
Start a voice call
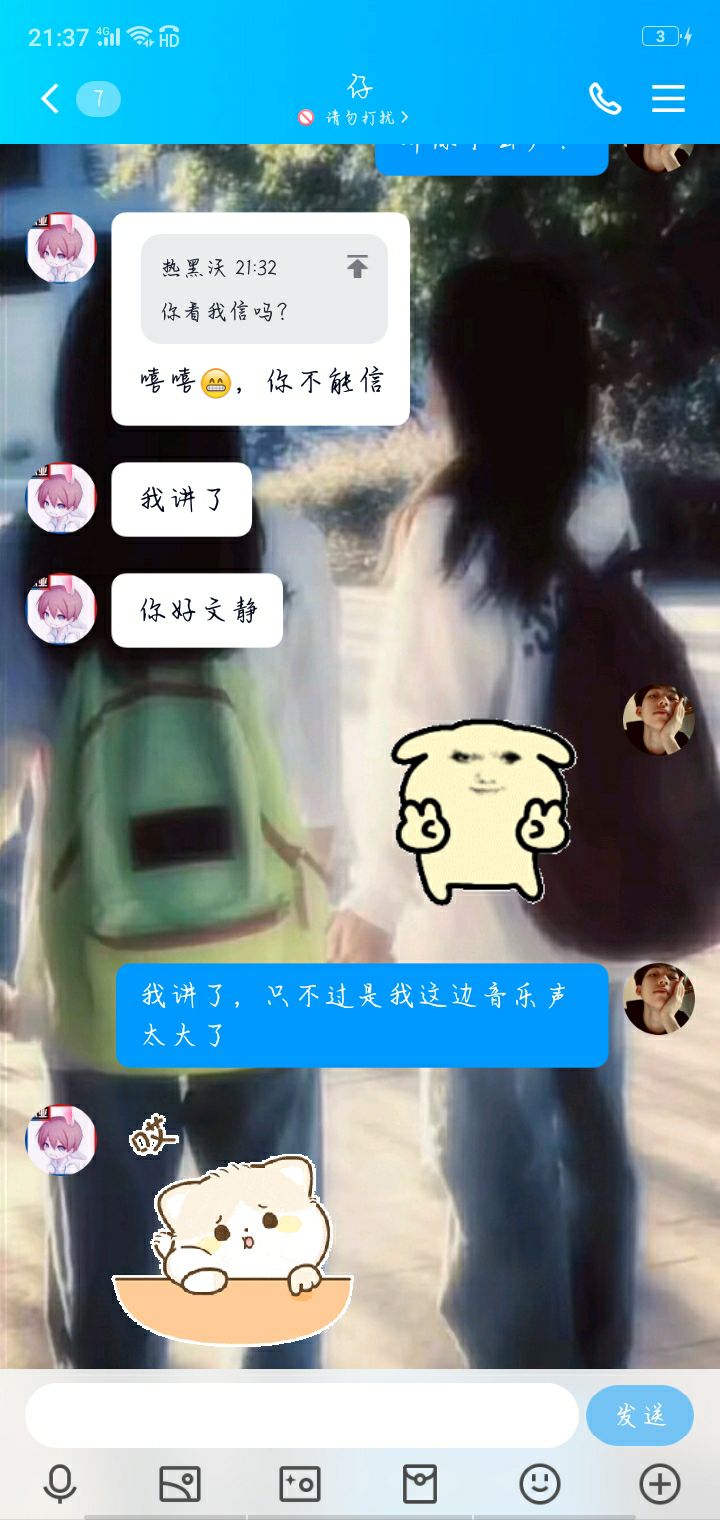605,98
